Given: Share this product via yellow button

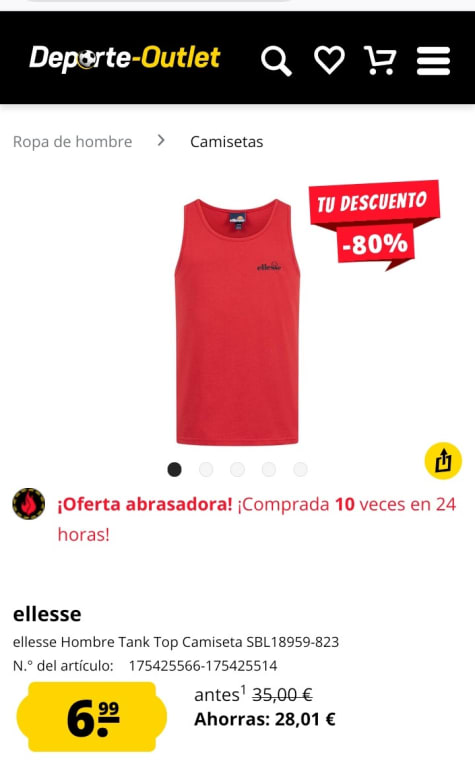Looking at the screenshot, I should click(x=443, y=461).
